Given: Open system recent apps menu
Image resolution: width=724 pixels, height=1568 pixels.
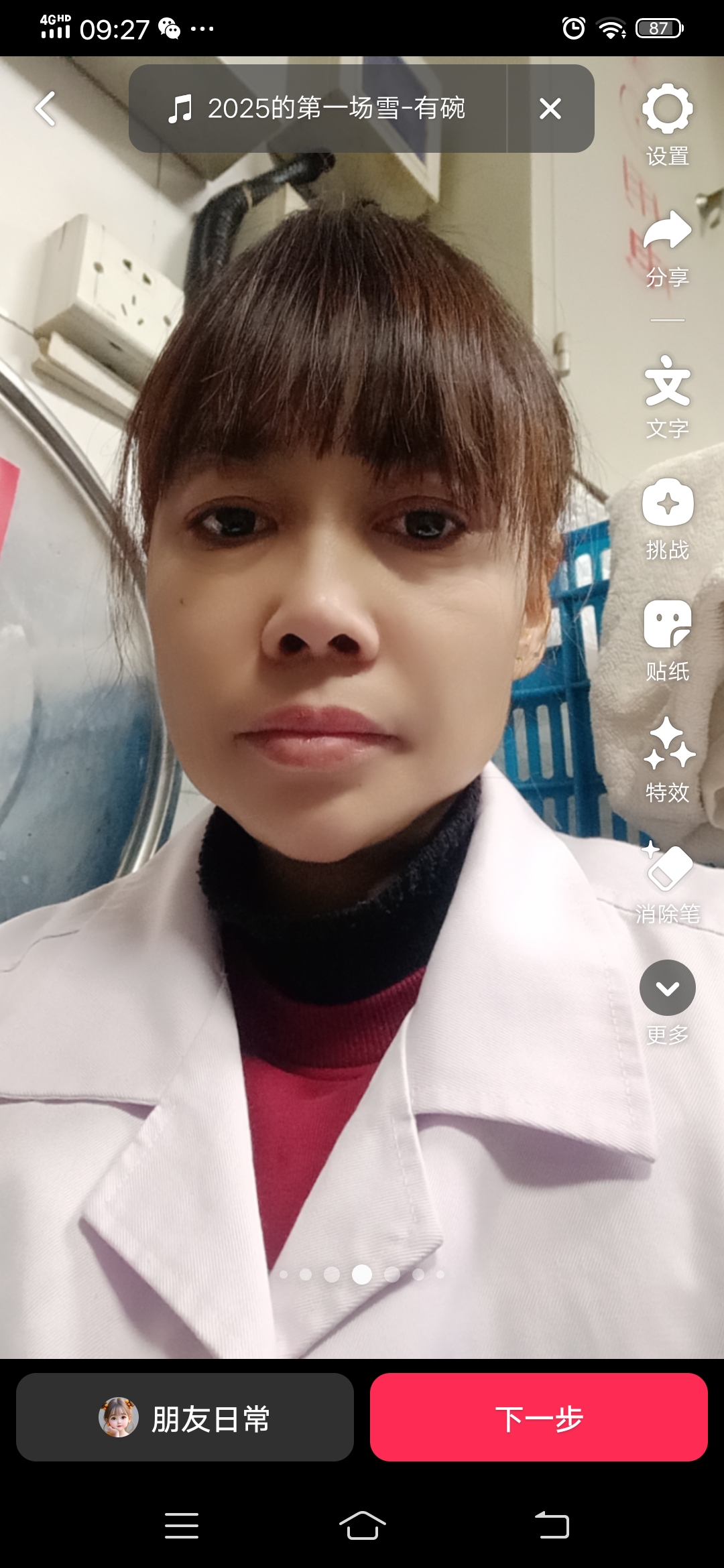Looking at the screenshot, I should 182,1526.
